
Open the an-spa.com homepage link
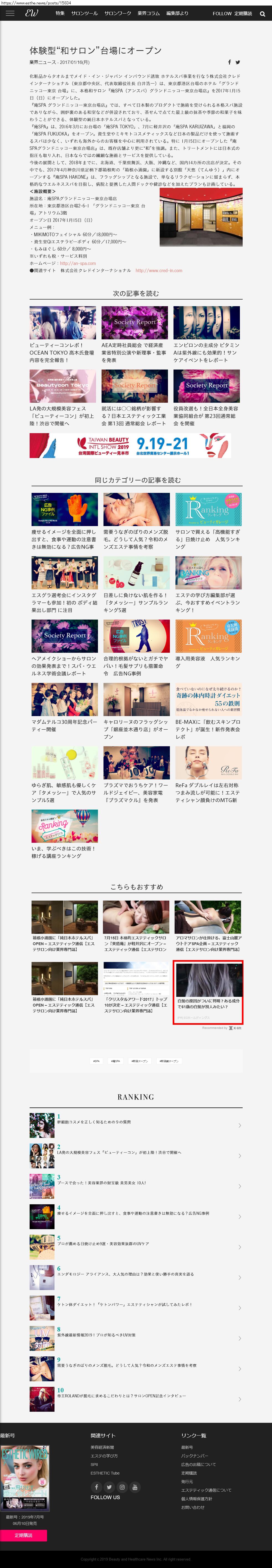tap(78, 264)
